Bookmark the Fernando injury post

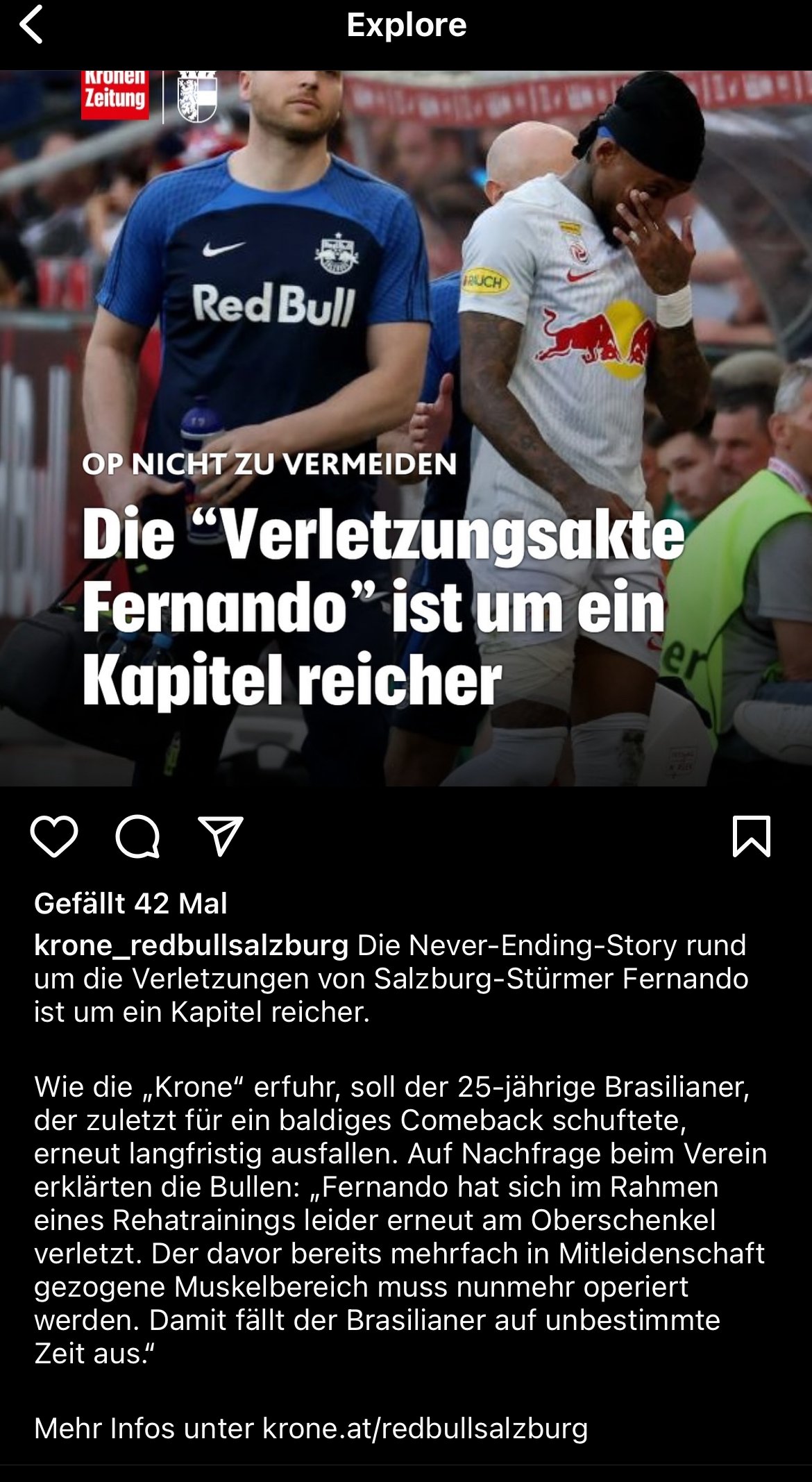click(752, 836)
